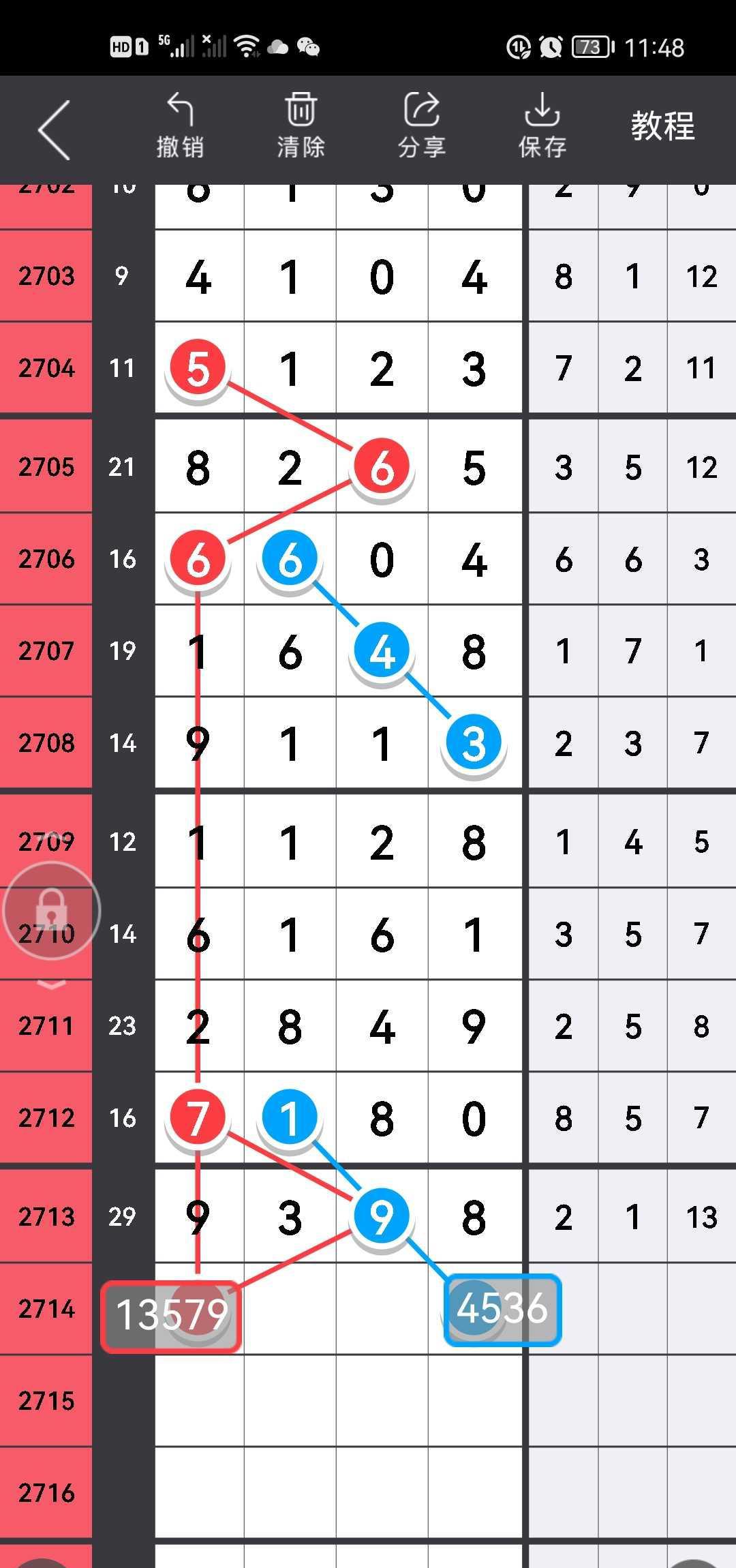Tap the red circled 5 in row 2704
The height and width of the screenshot is (1568, 736).
coord(198,368)
